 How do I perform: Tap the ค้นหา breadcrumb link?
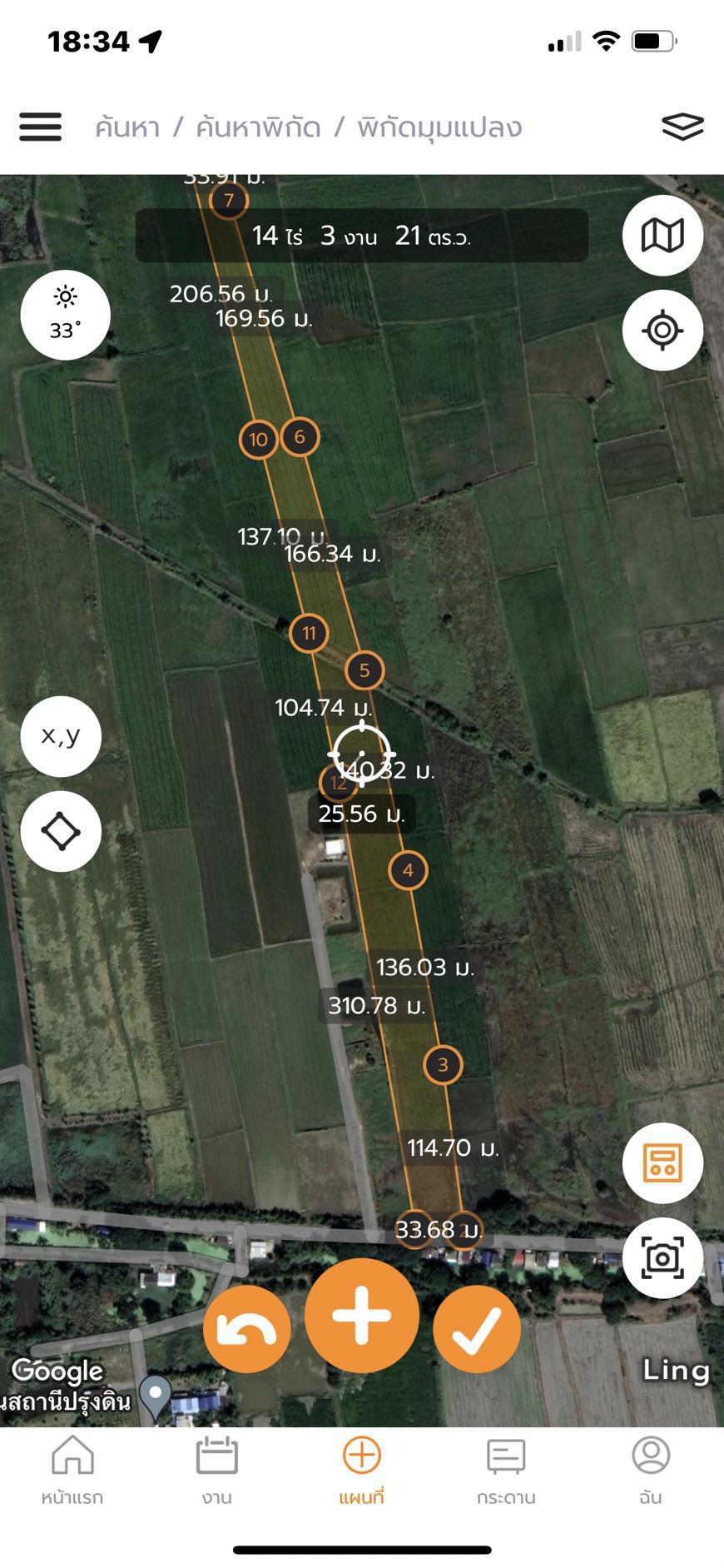[127, 127]
